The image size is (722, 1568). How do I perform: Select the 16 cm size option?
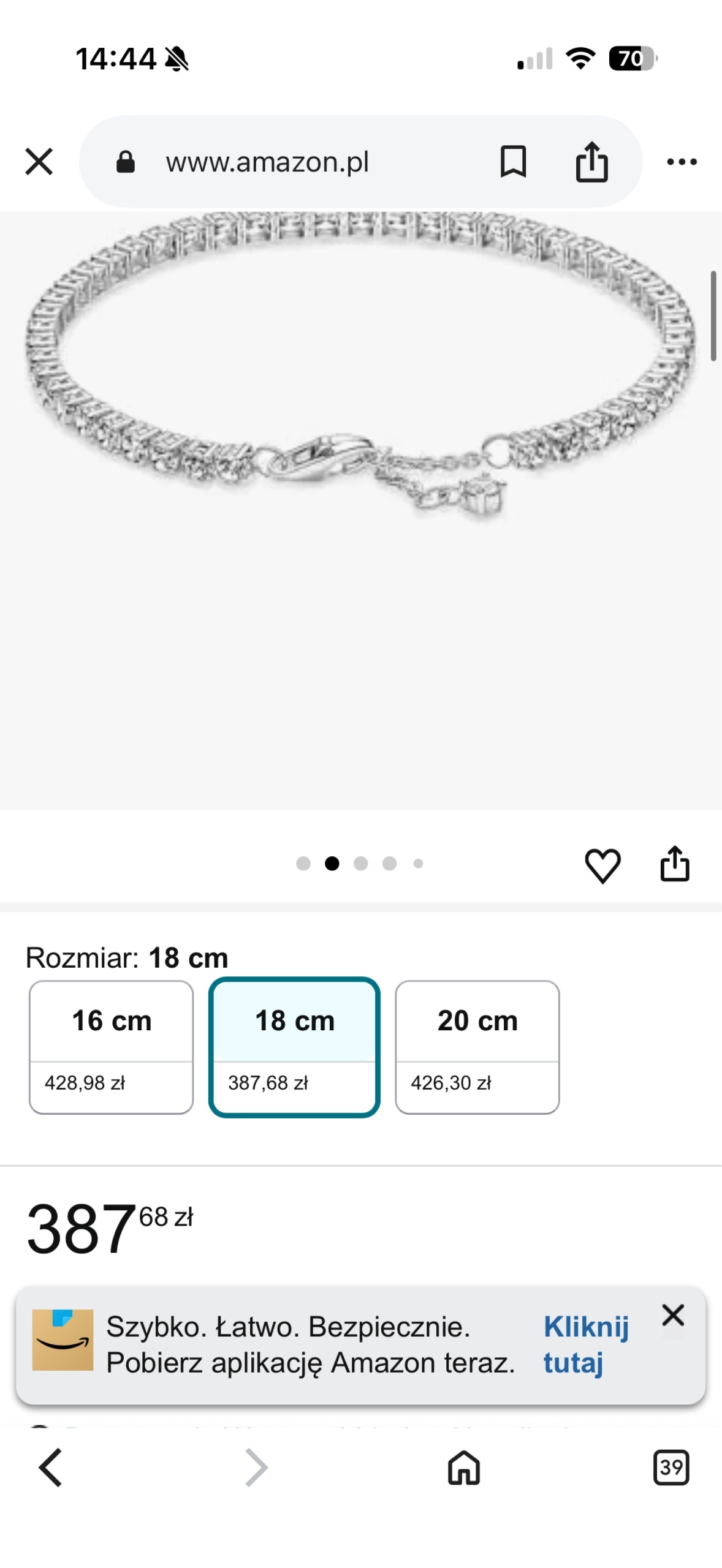(111, 1047)
